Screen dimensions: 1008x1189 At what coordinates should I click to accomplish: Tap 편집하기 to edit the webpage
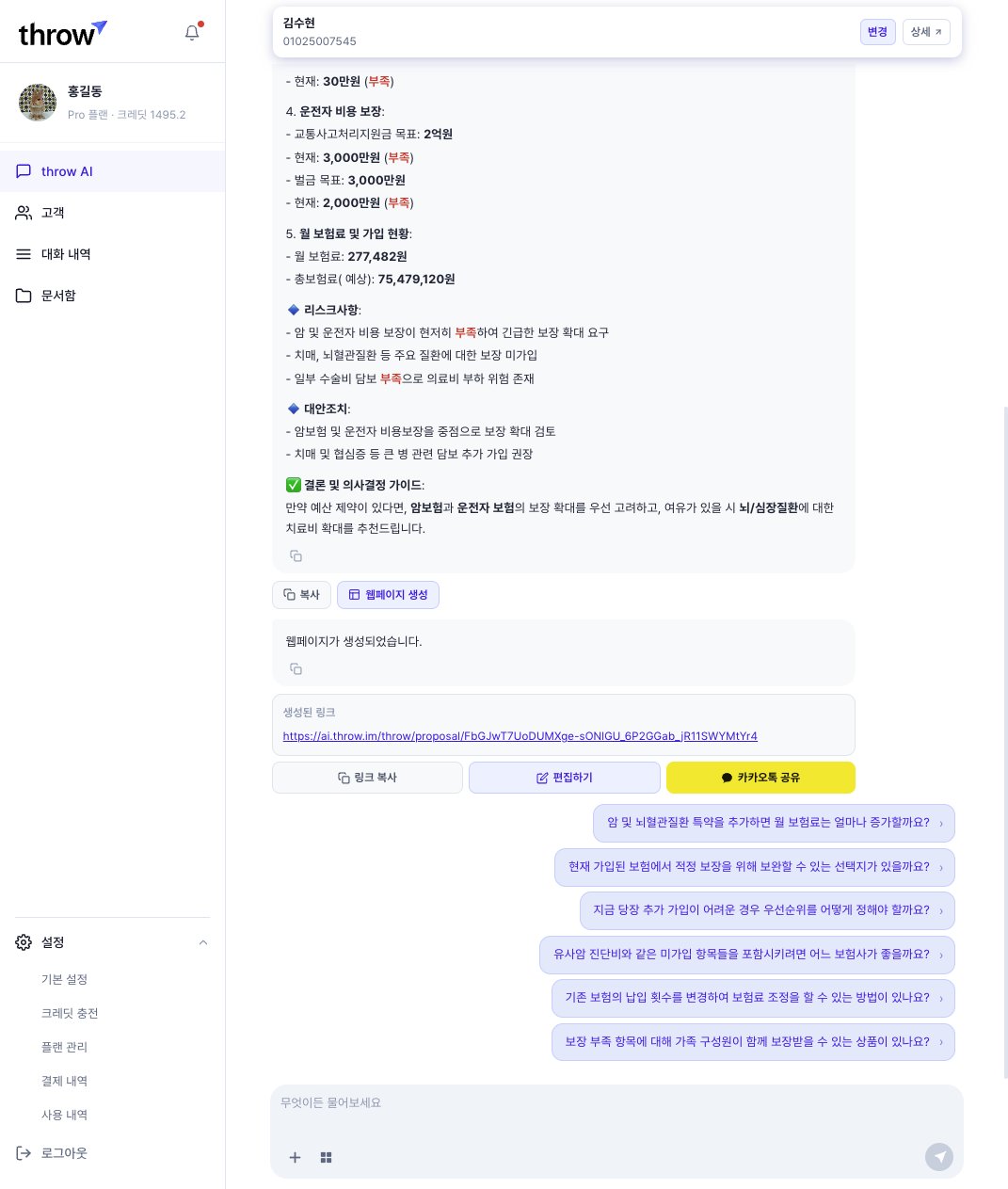[564, 778]
